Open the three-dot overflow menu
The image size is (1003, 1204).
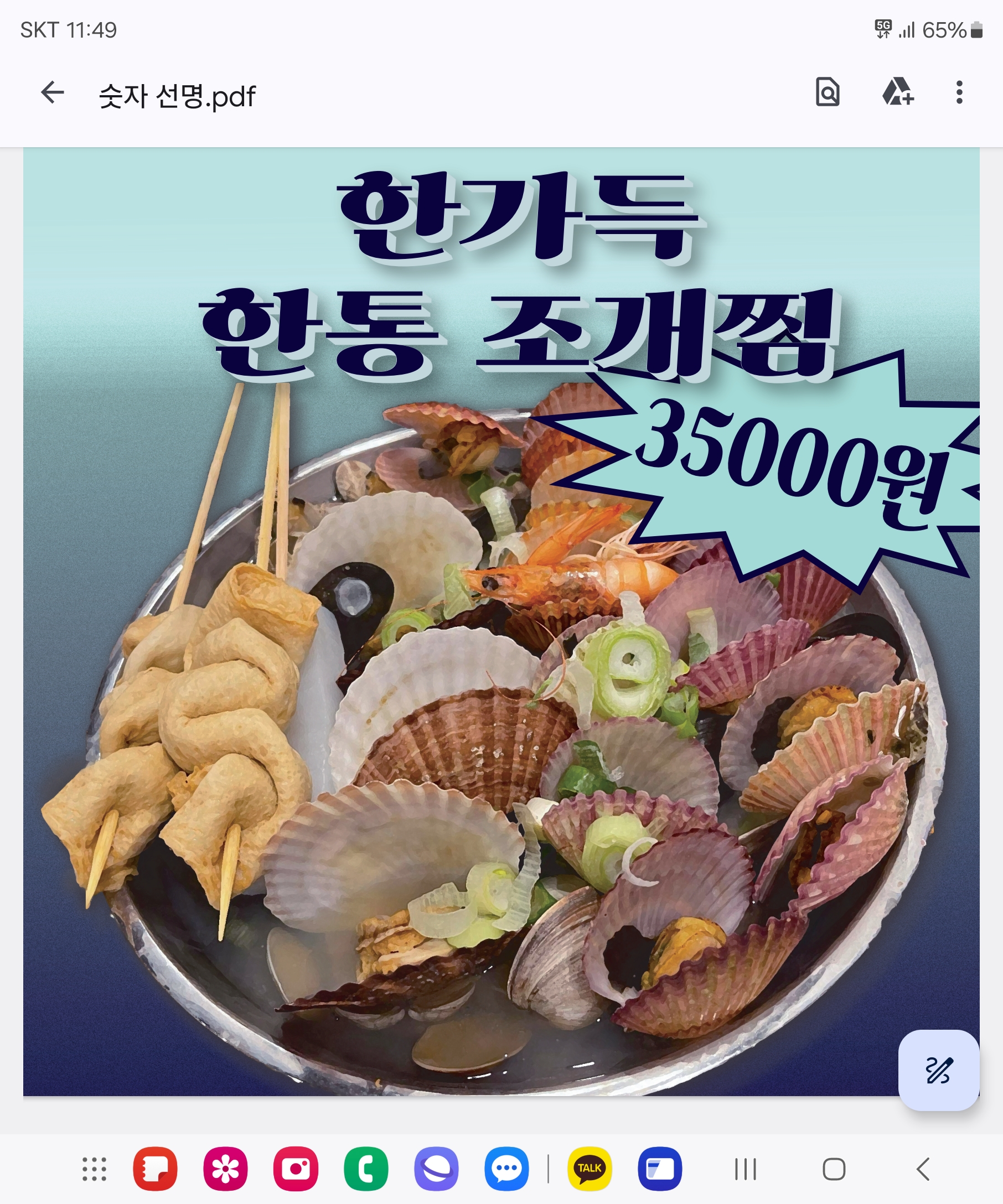(x=959, y=92)
